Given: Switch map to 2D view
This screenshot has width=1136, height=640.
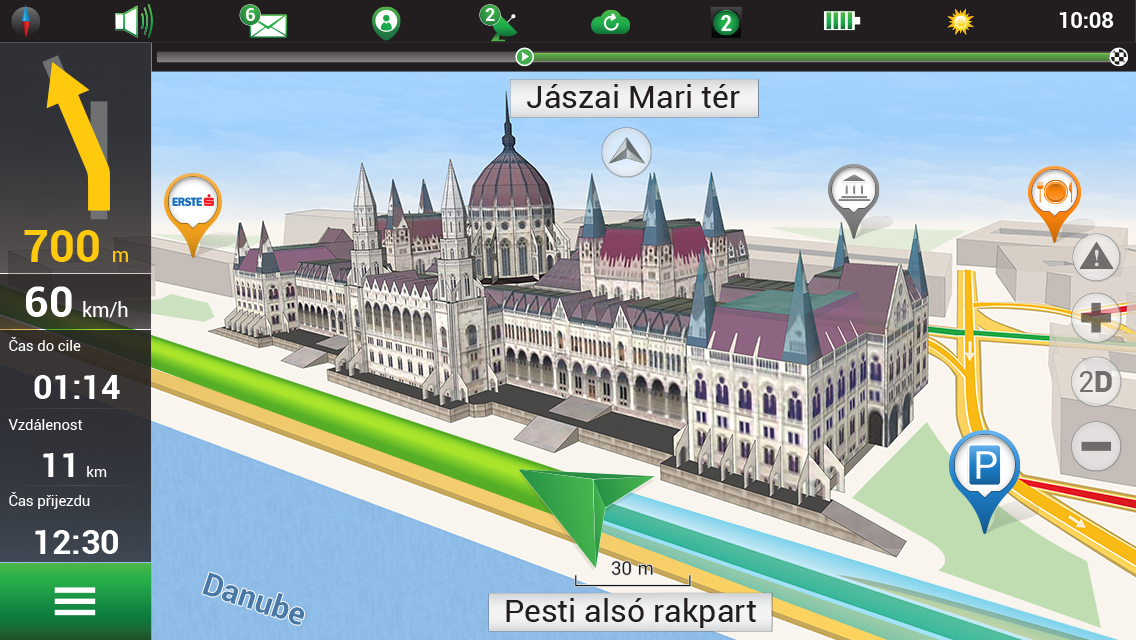Looking at the screenshot, I should (1096, 382).
